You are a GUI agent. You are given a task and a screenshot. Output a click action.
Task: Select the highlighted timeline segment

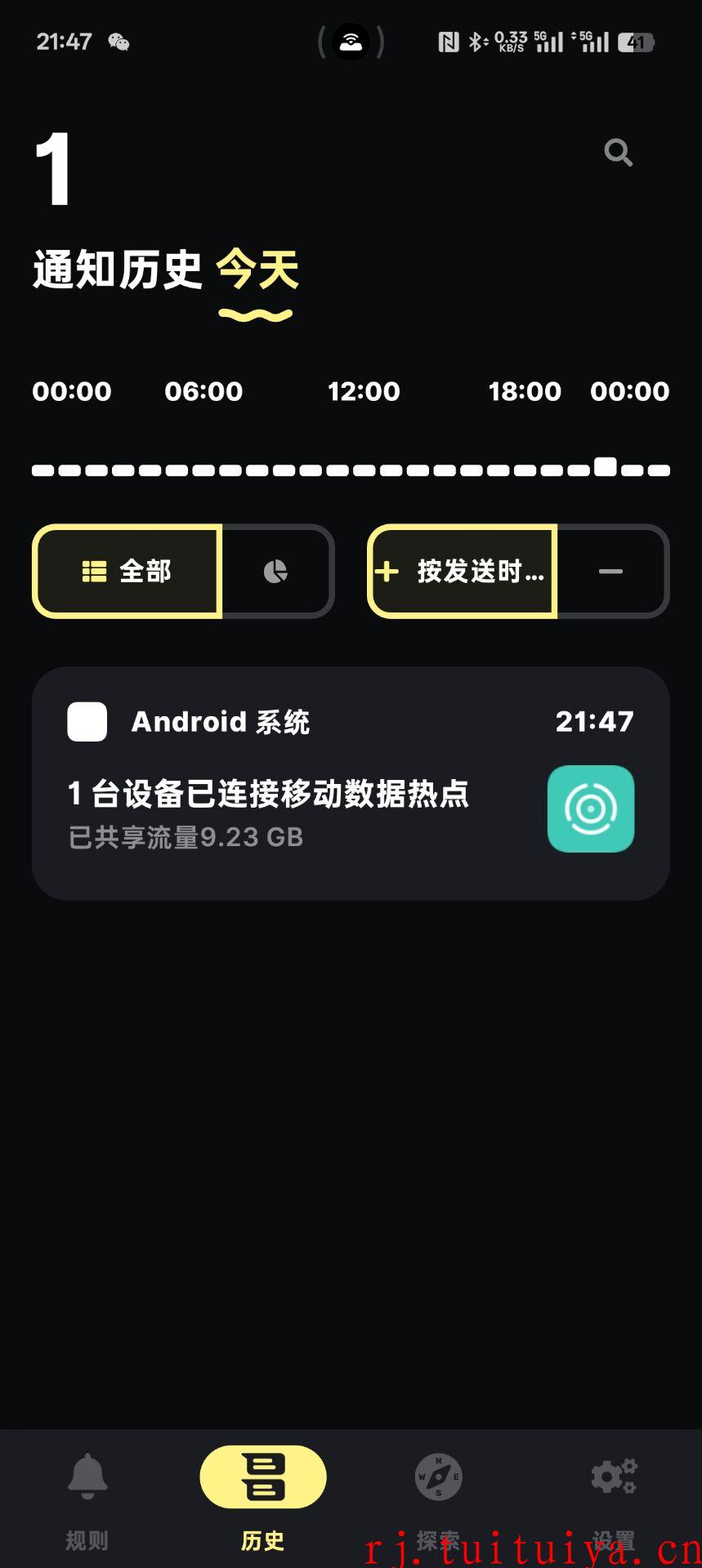(x=606, y=466)
